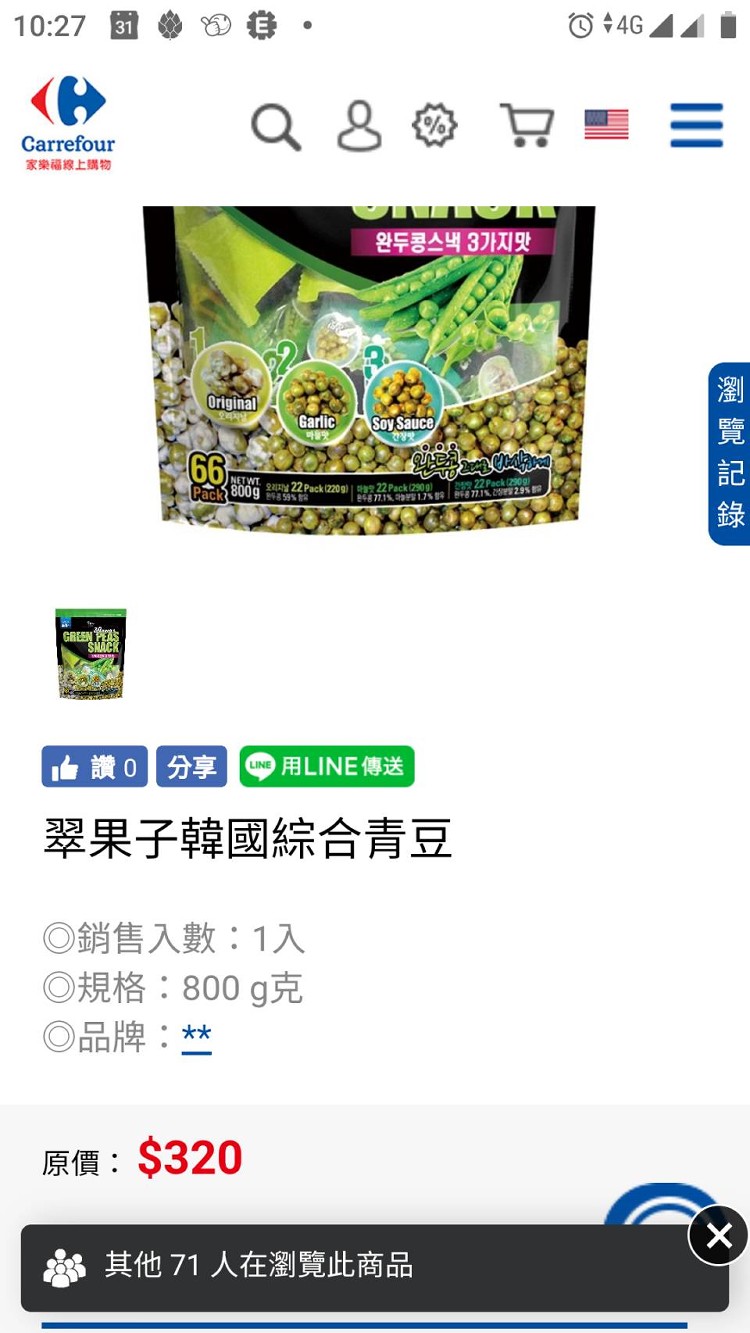View the large product image
The height and width of the screenshot is (1333, 750).
(369, 370)
